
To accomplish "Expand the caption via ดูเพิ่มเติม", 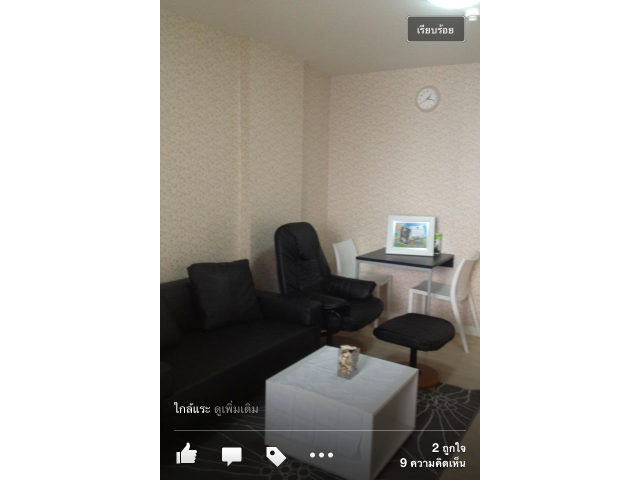I will [x=228, y=409].
